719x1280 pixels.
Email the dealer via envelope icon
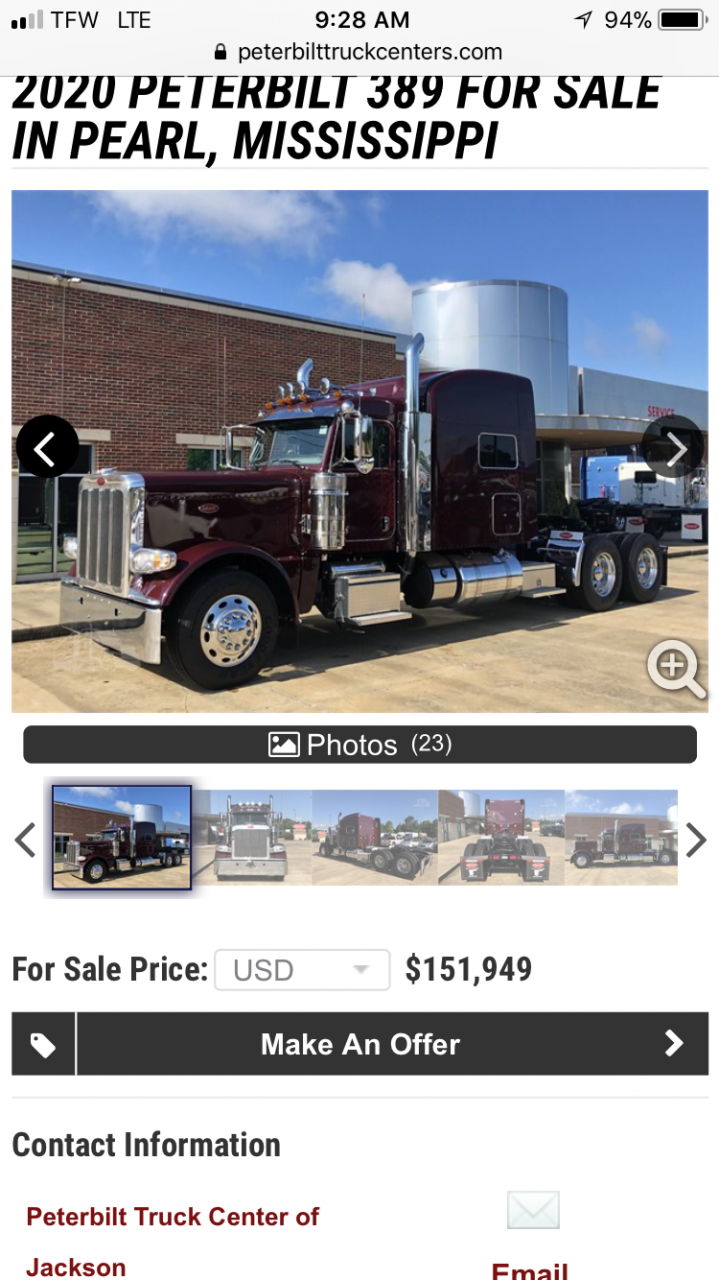pos(533,1210)
